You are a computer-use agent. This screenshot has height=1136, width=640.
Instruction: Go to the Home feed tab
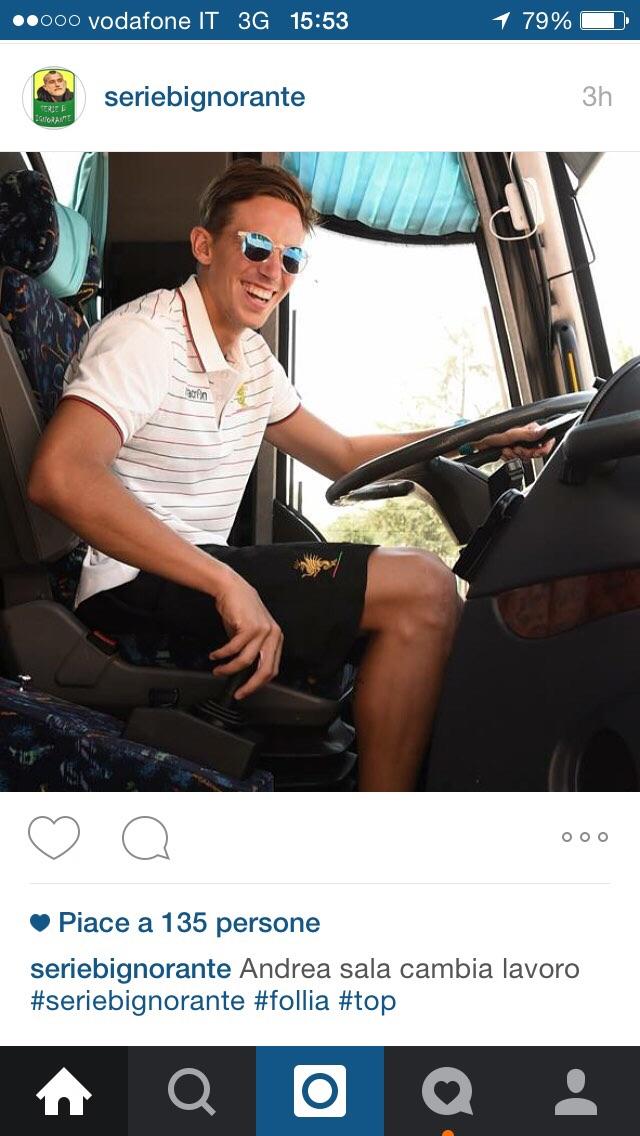(64, 1091)
